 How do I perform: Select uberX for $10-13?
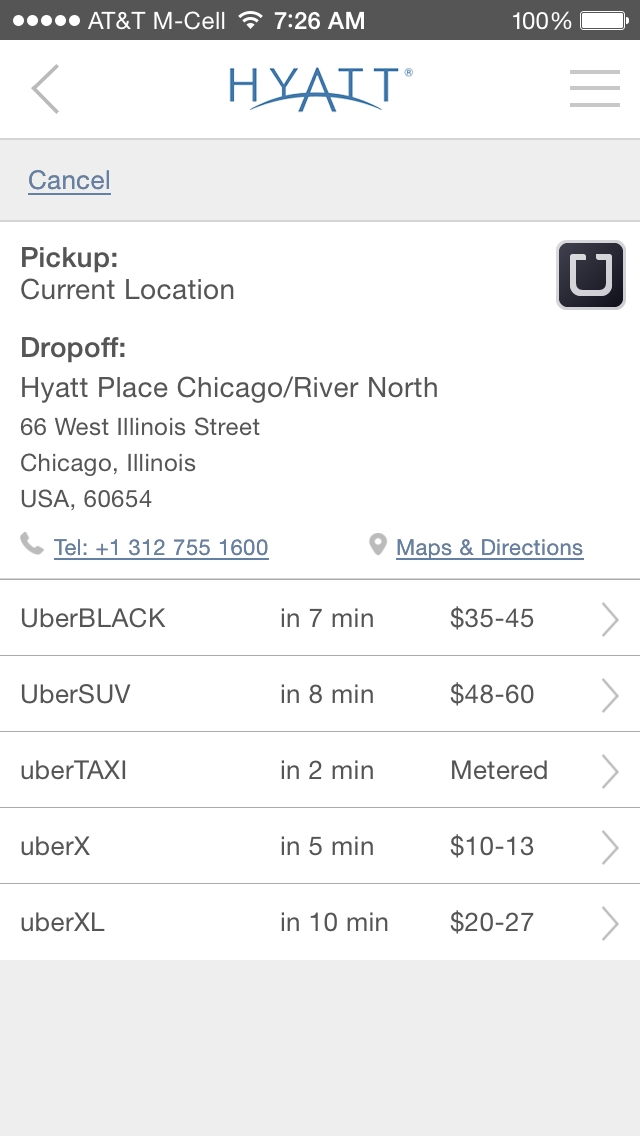tap(320, 846)
